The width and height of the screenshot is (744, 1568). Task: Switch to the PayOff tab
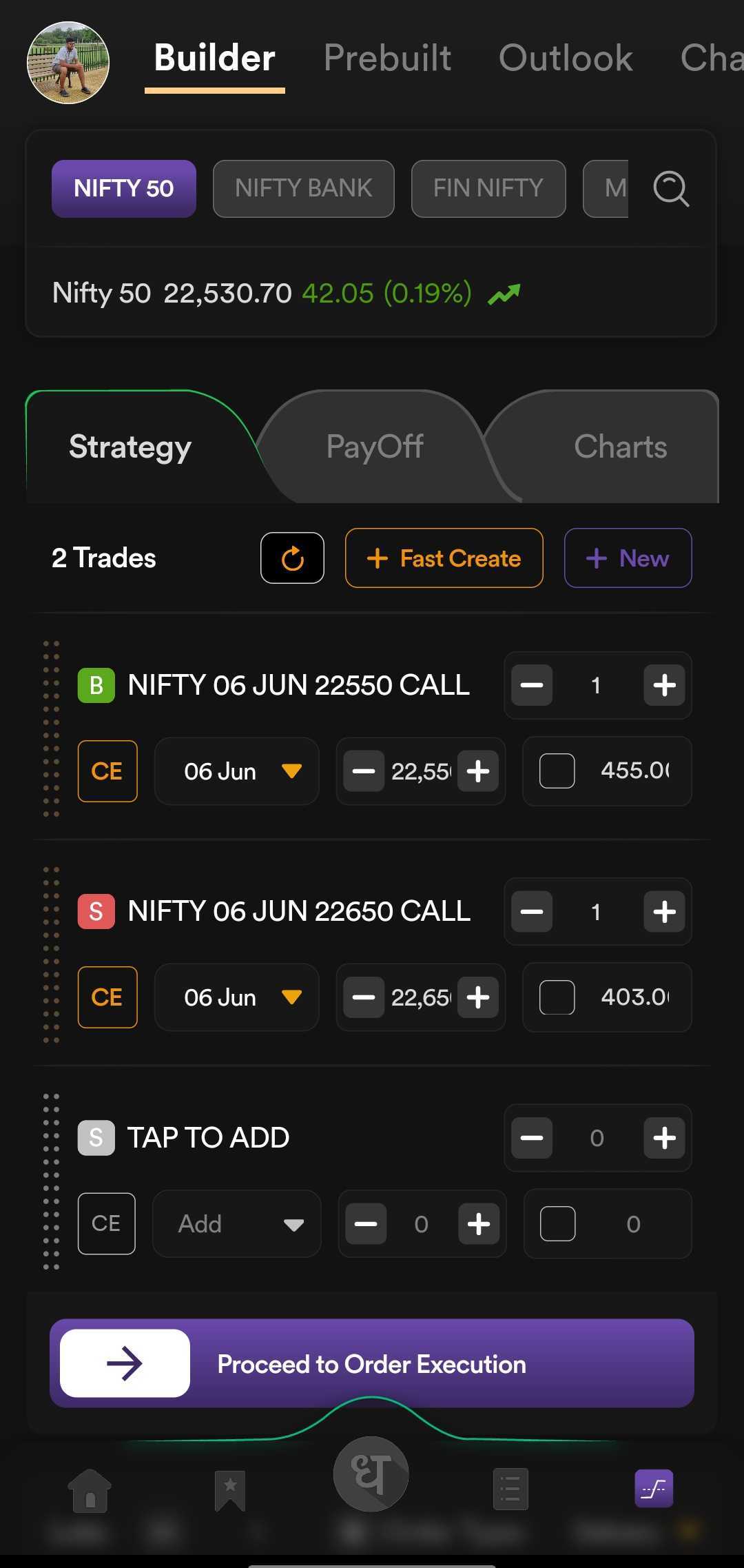tap(375, 447)
